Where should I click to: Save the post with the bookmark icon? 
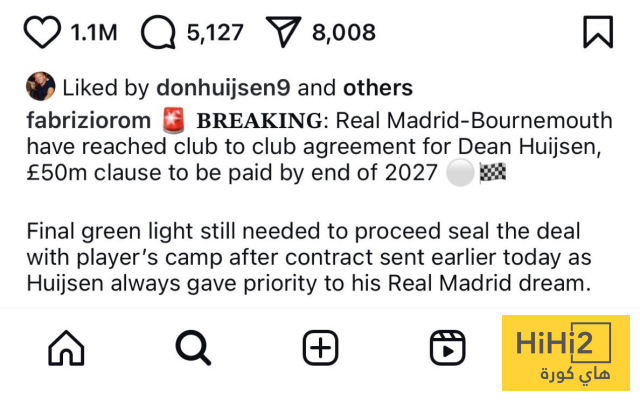click(597, 33)
